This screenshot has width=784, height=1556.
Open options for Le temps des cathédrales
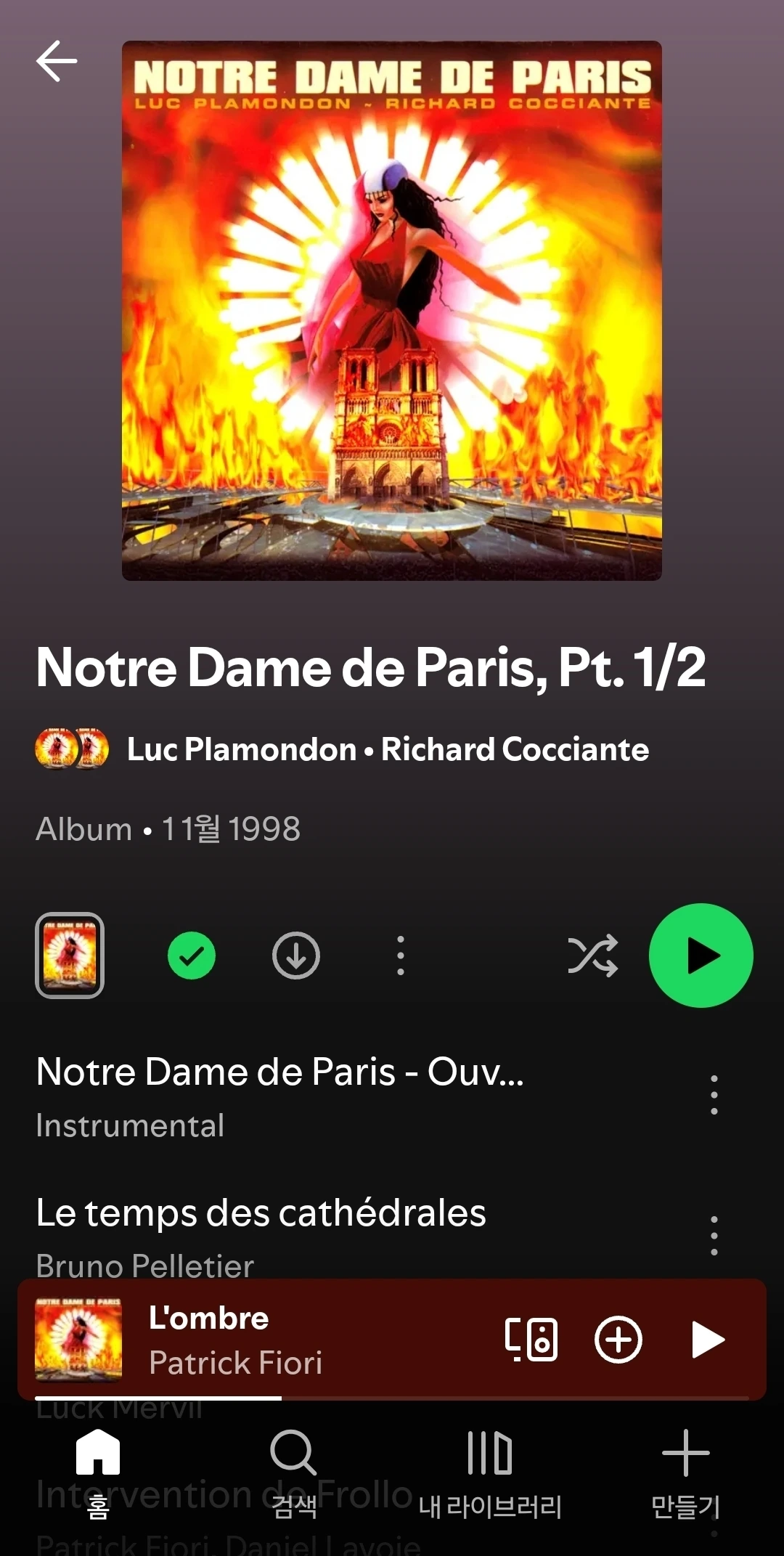click(x=714, y=1236)
